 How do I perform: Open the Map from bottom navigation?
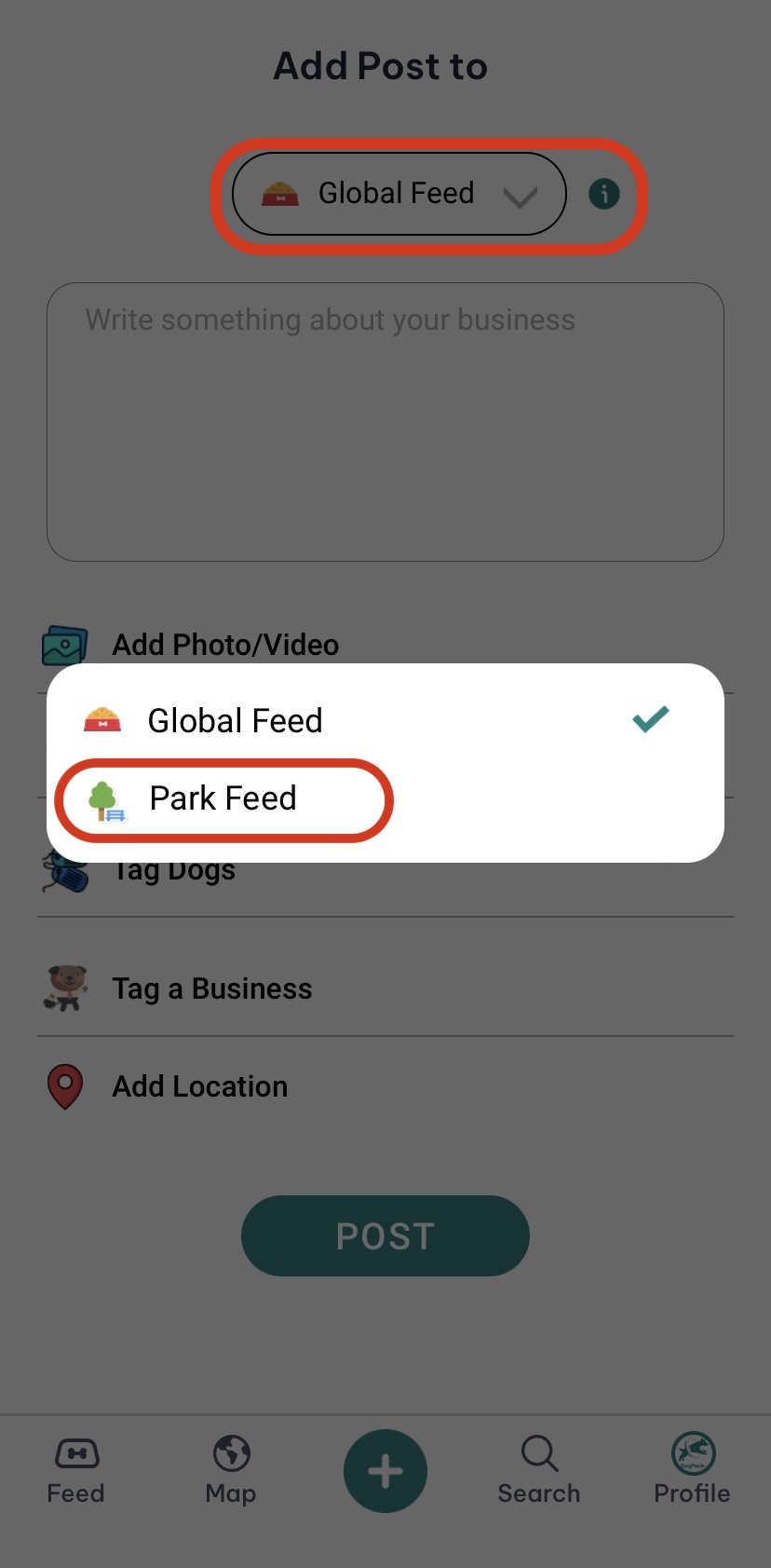pyautogui.click(x=230, y=1470)
